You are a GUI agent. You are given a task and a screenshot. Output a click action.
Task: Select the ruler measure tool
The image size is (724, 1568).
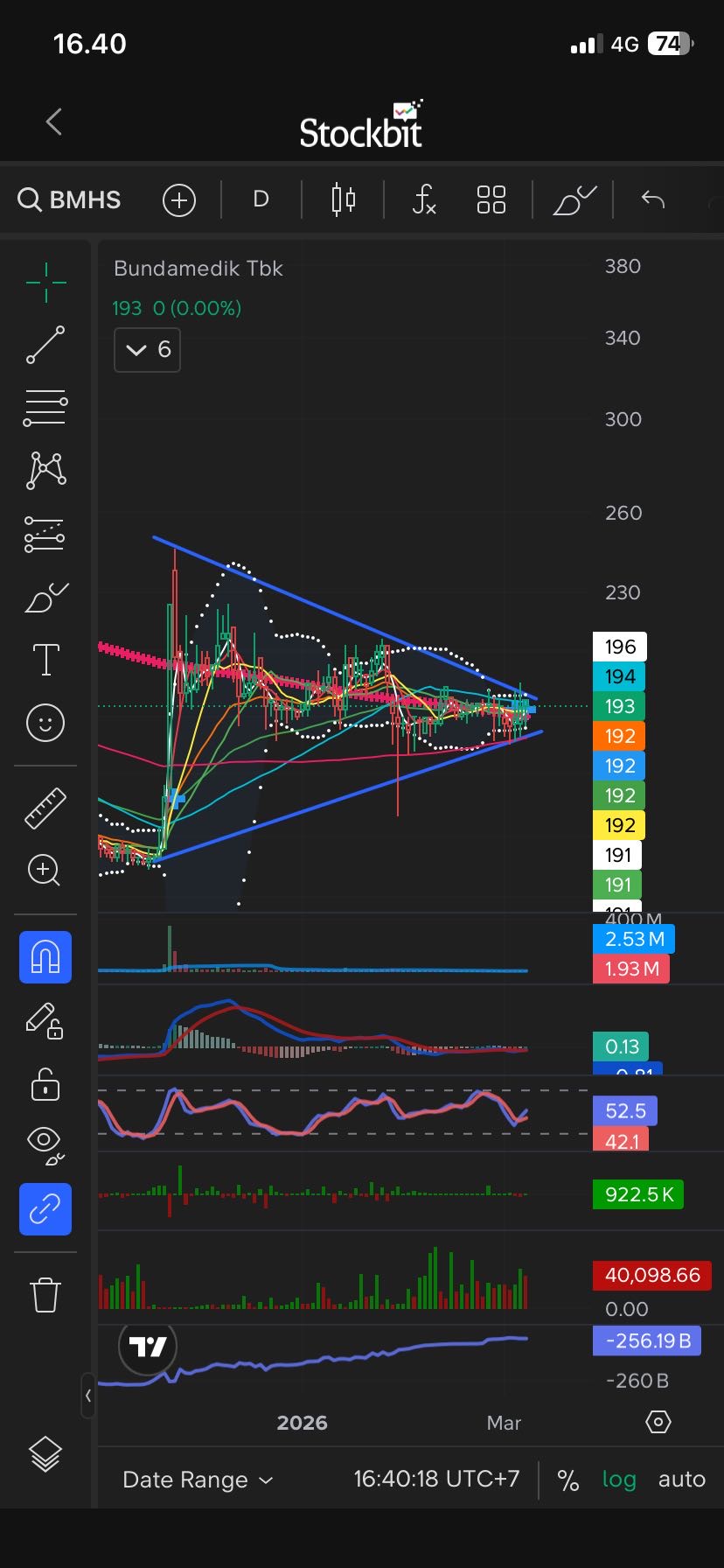[x=45, y=808]
